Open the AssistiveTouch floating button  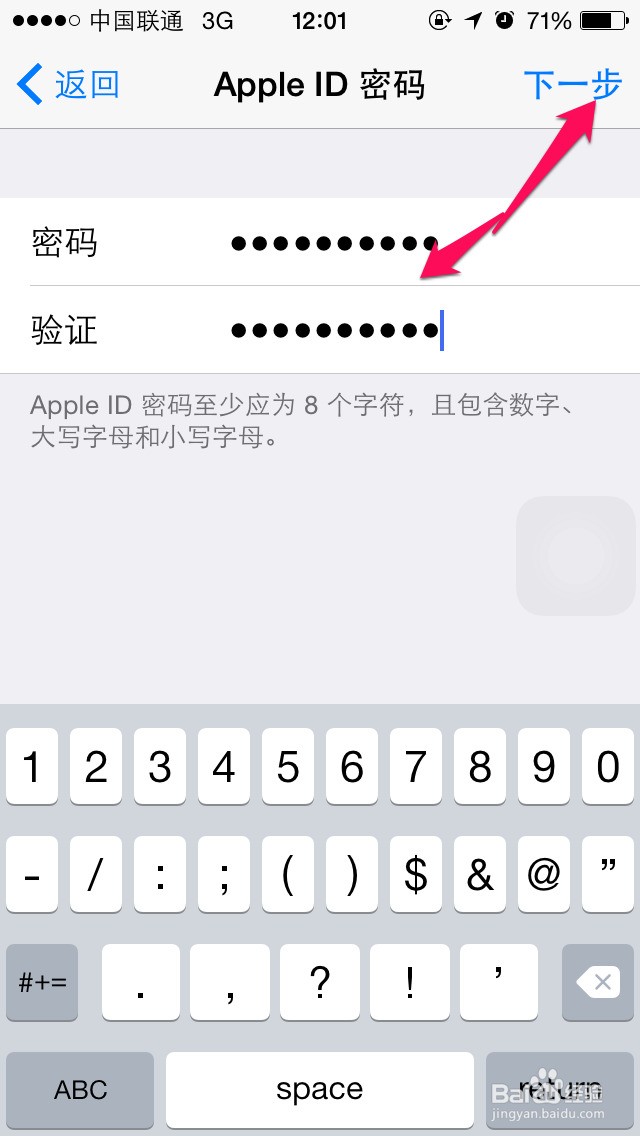(x=578, y=555)
